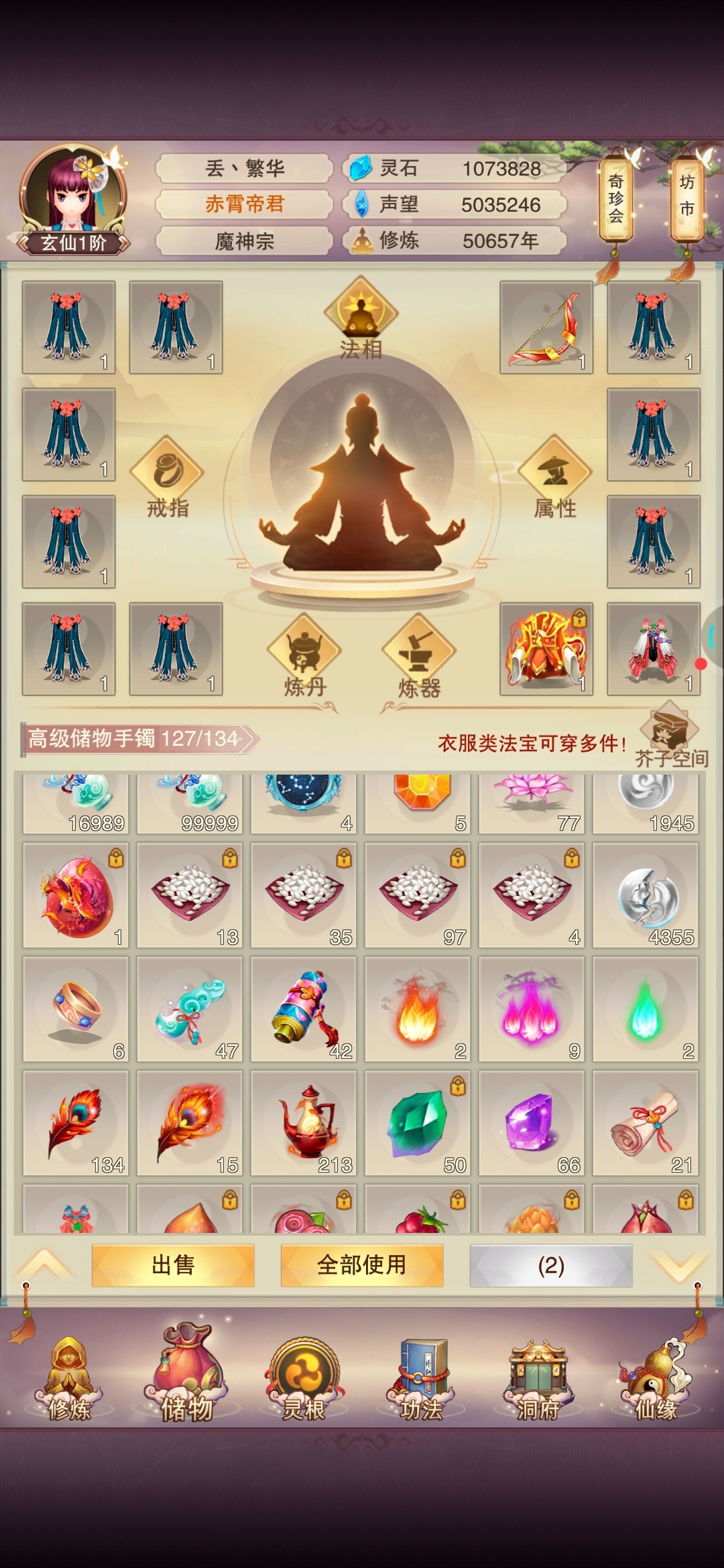Switch to the 洞府 tab
This screenshot has width=724, height=1568.
point(539,1379)
